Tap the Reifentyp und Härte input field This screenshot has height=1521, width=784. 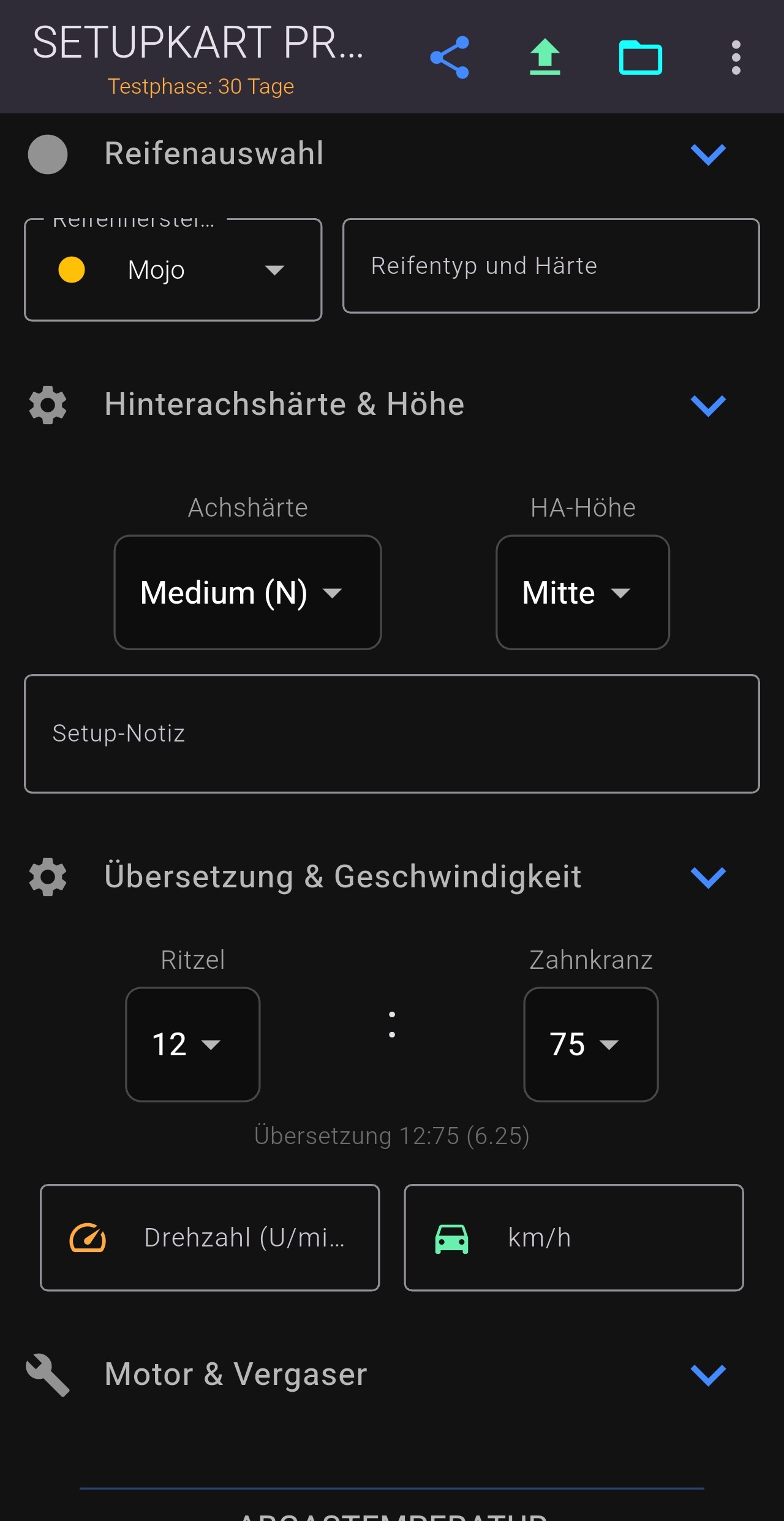(550, 266)
